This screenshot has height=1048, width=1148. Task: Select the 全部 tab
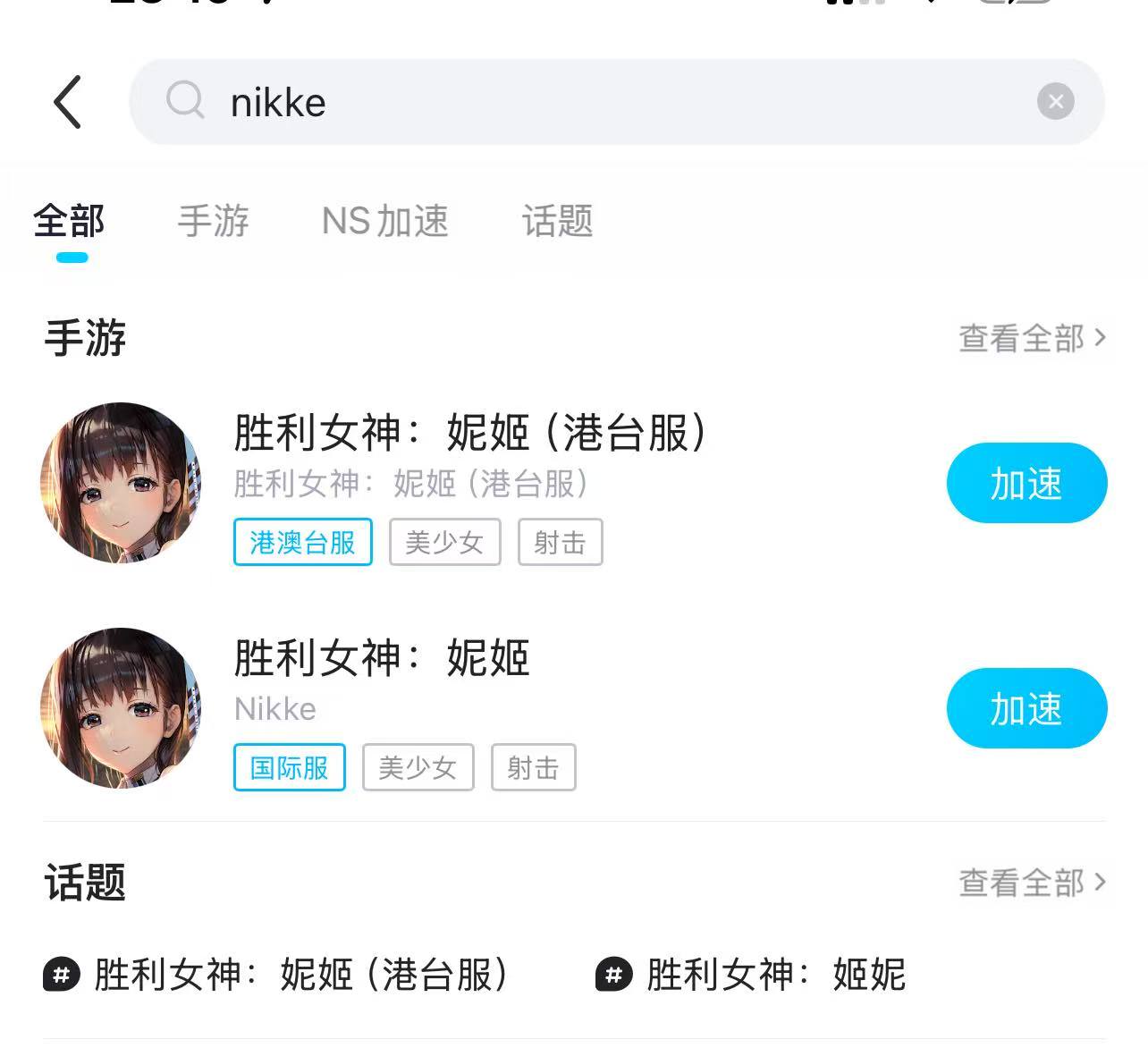(x=70, y=221)
